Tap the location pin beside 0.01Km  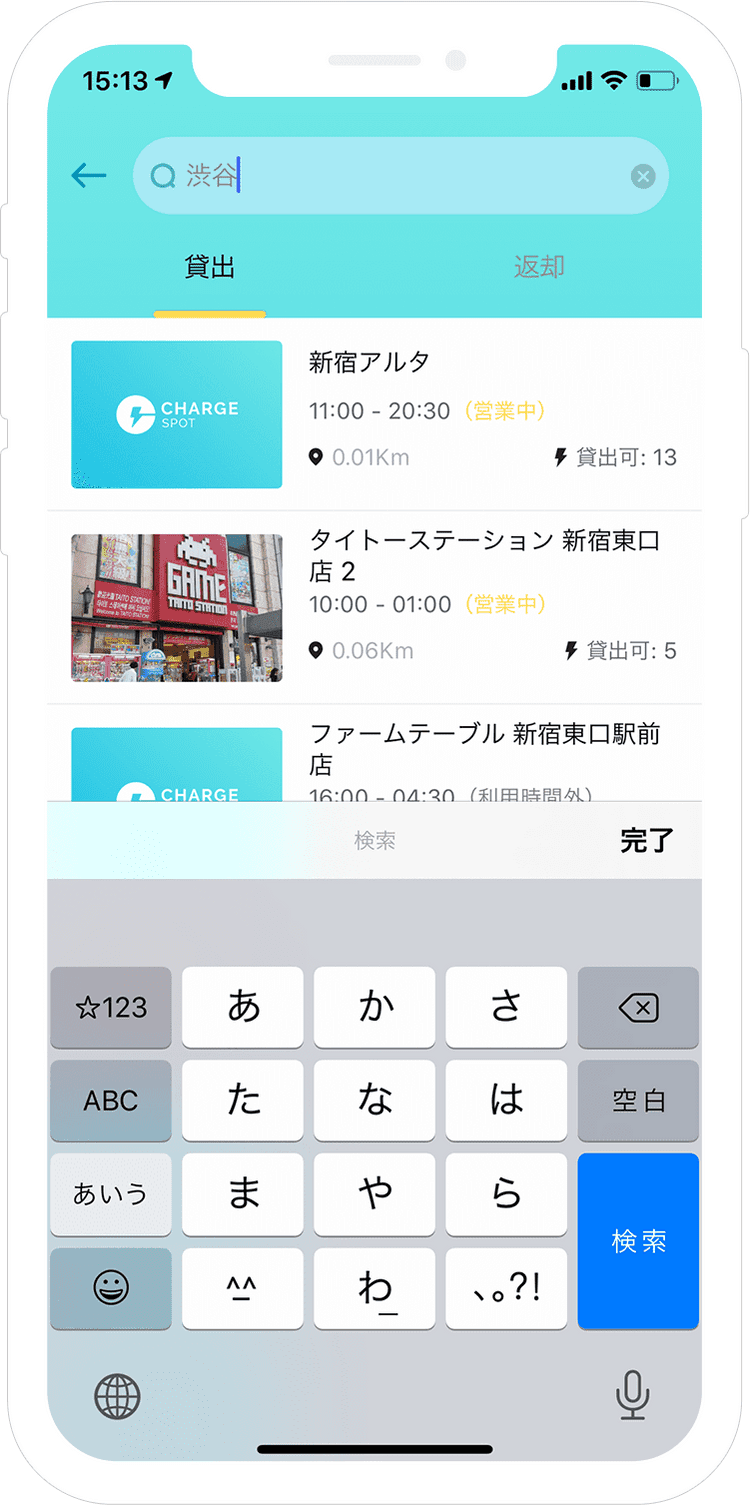point(316,458)
